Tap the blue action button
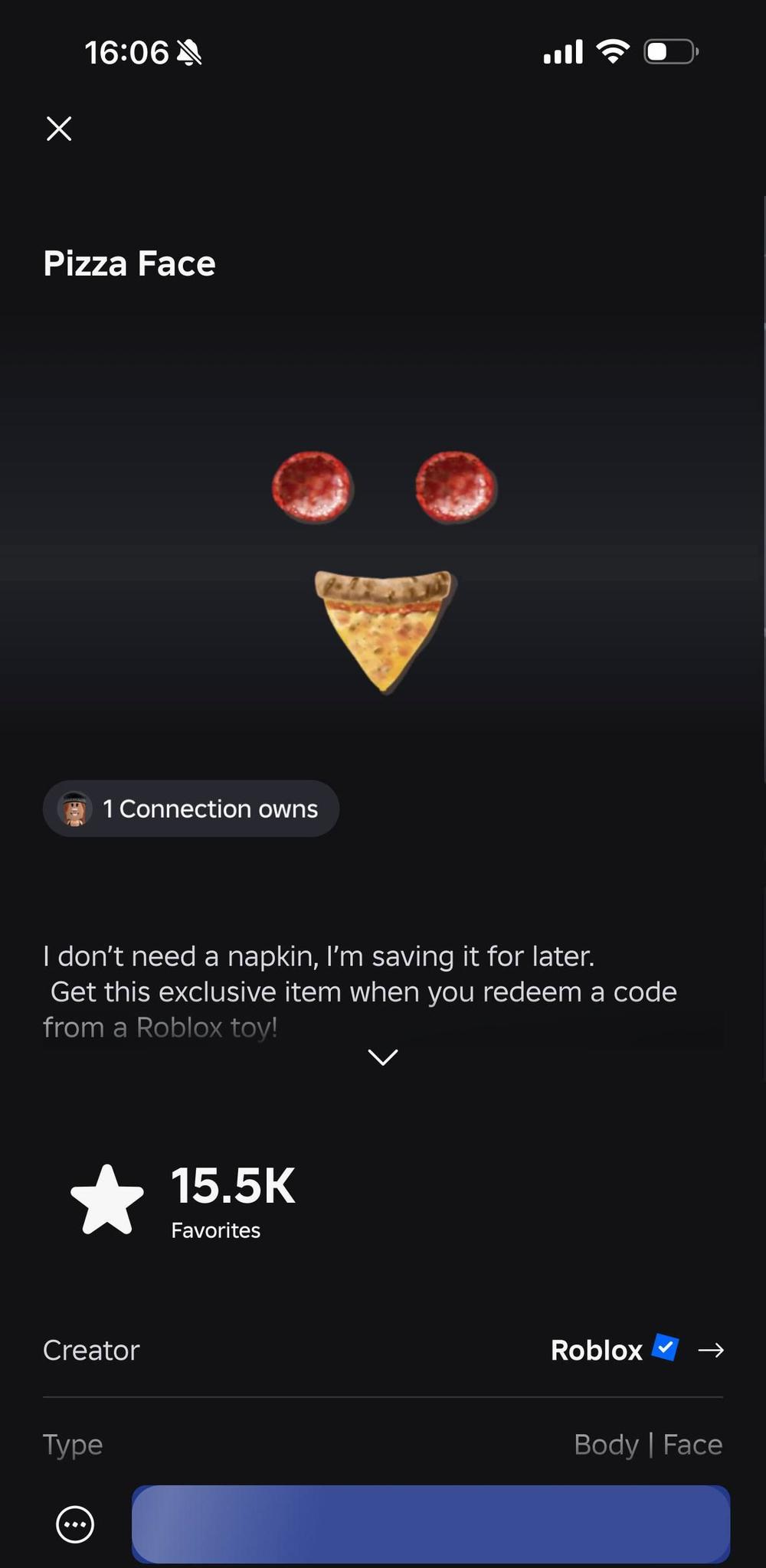 (430, 1524)
